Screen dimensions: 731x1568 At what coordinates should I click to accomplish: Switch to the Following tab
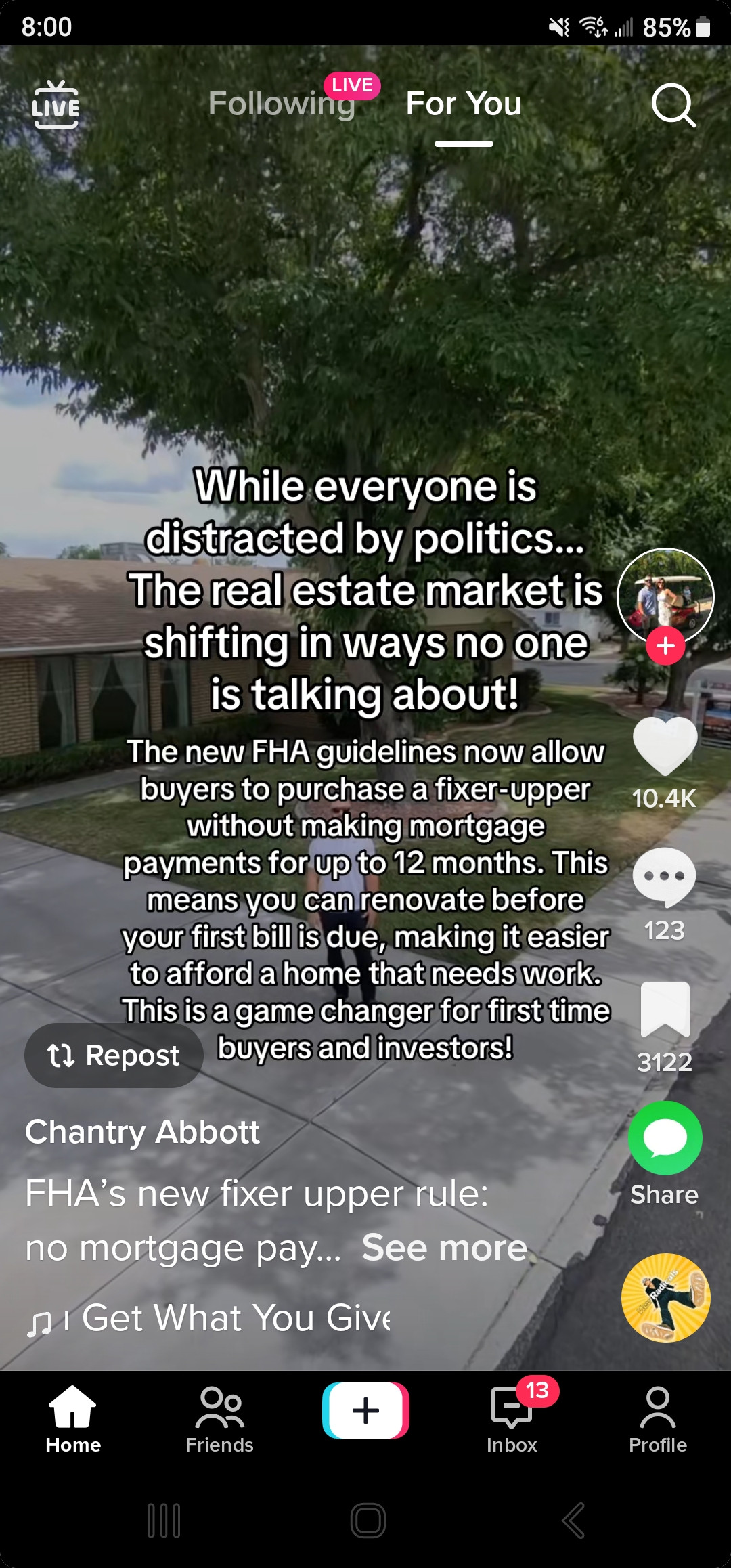point(282,104)
